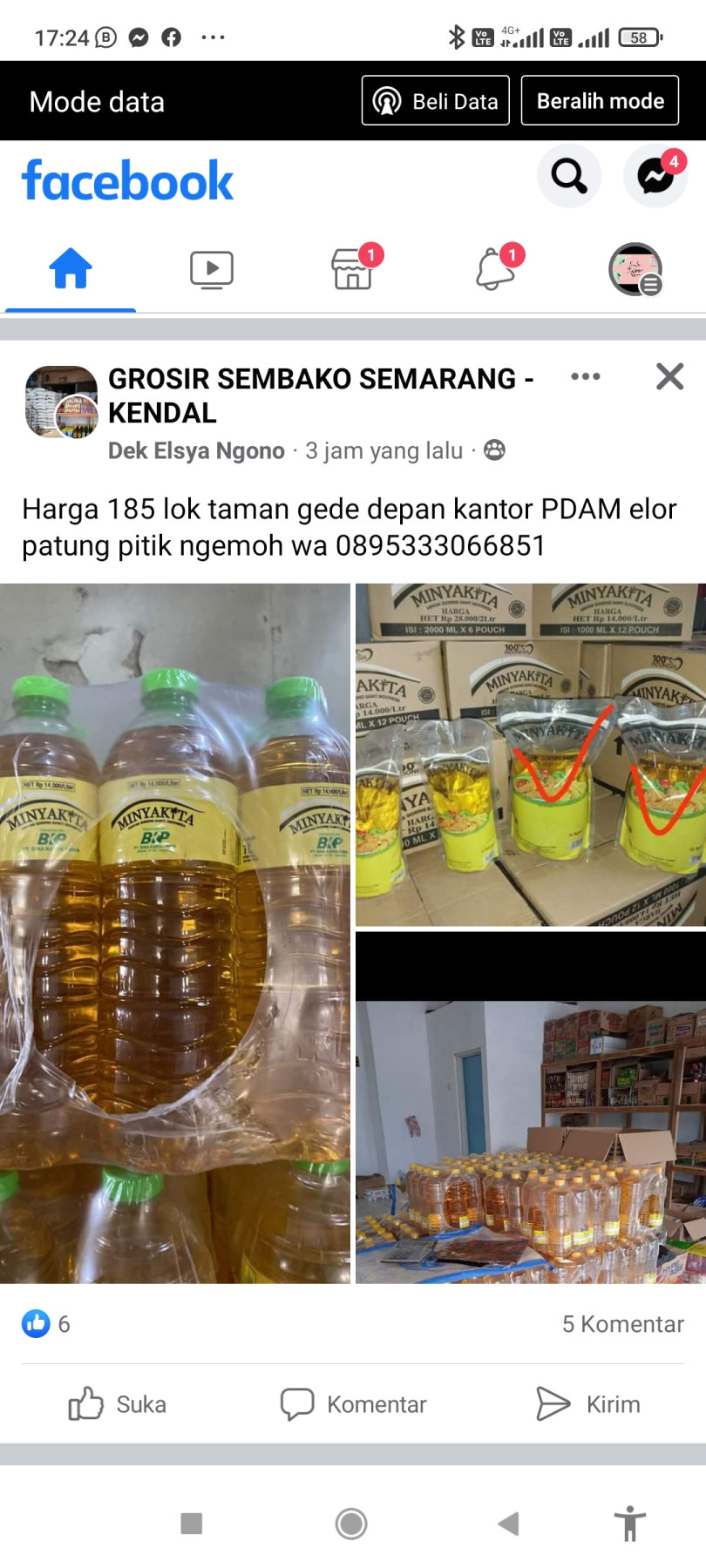
Task: Tap the Beli Data button
Action: click(x=435, y=101)
